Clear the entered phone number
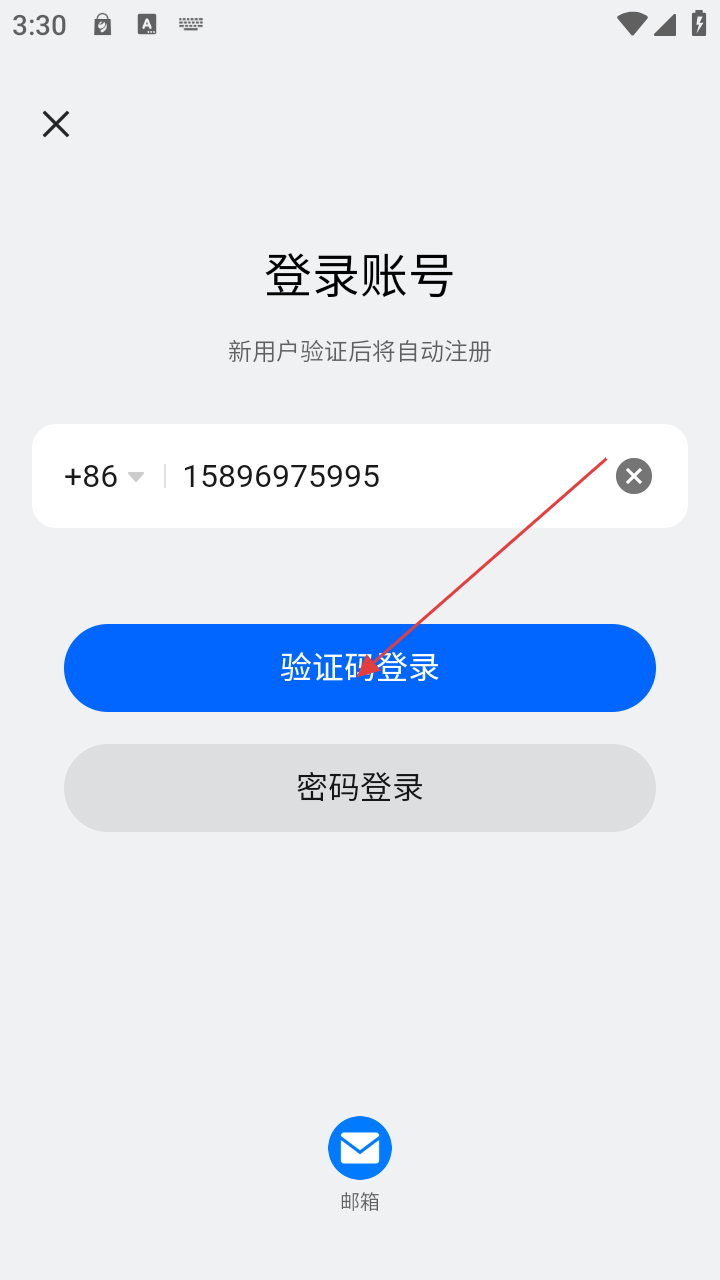Screen dimensions: 720x1280 [x=633, y=476]
